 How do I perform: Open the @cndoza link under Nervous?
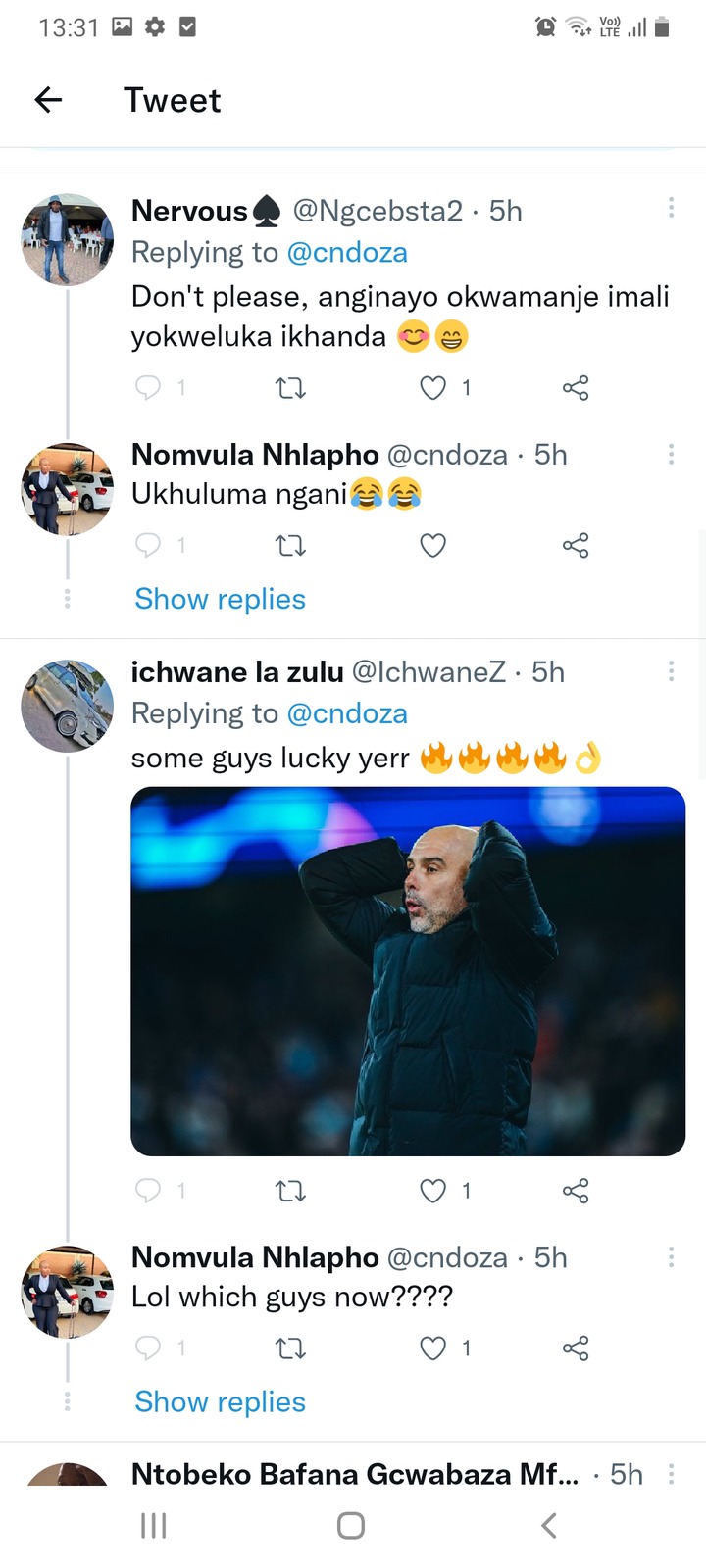coord(347,252)
